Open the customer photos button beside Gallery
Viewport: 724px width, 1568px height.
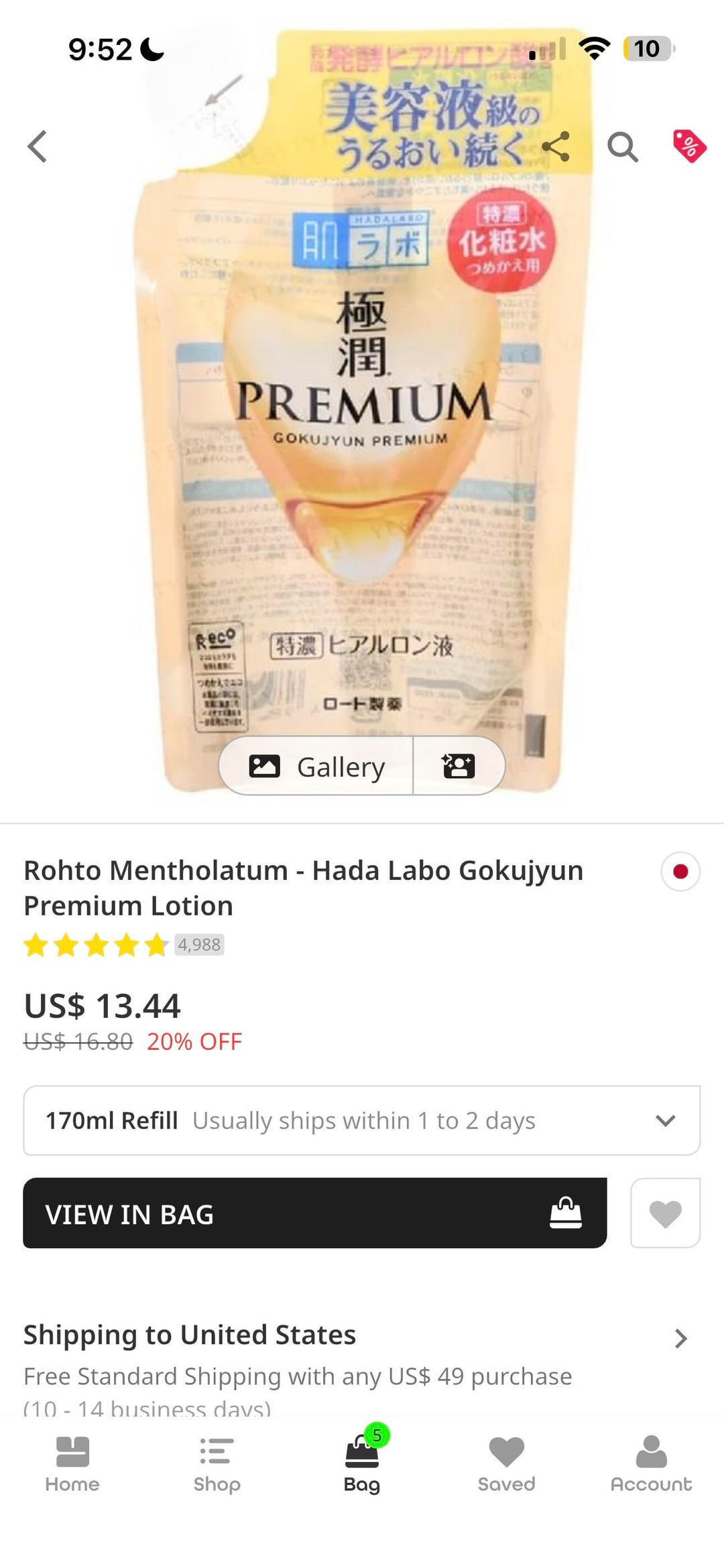[x=459, y=766]
